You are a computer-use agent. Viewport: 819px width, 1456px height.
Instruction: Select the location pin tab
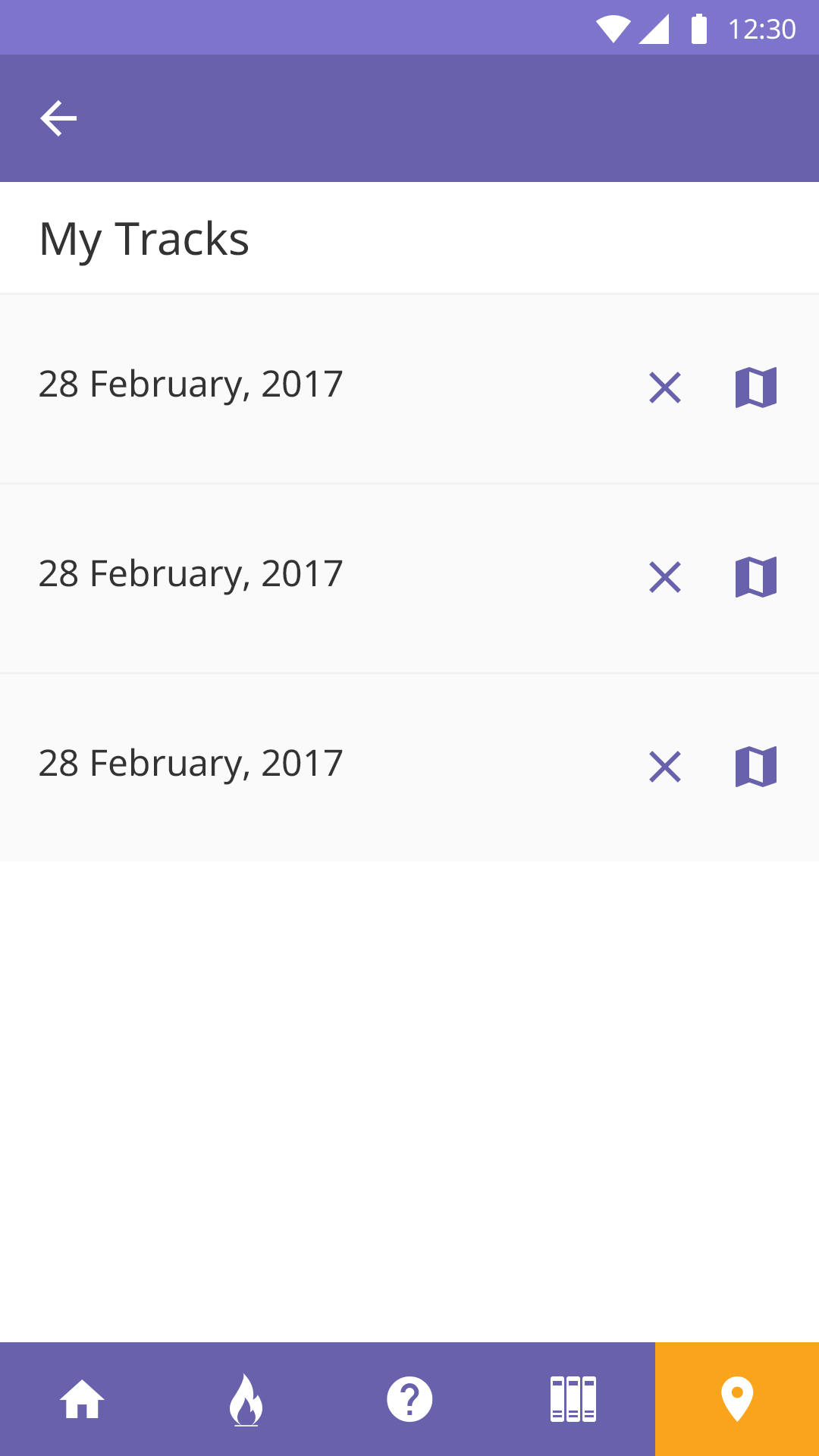pos(737,1399)
